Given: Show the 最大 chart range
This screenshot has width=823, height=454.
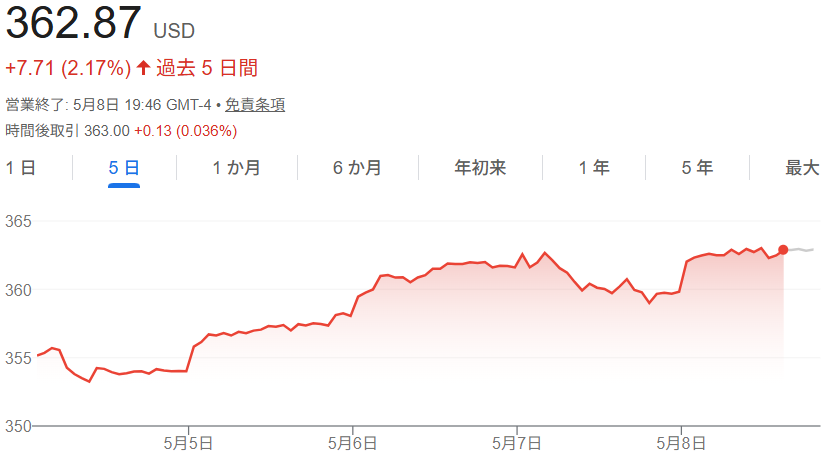Looking at the screenshot, I should click(802, 168).
